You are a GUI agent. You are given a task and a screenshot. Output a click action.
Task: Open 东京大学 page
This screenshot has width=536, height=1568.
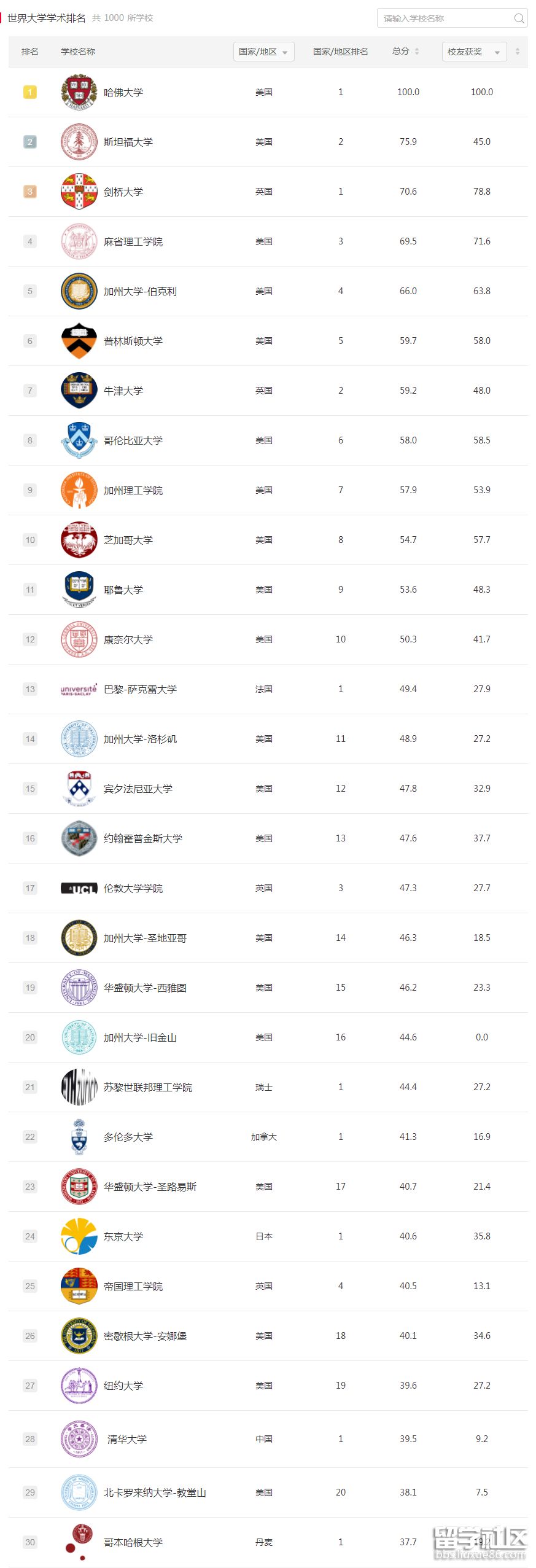click(x=123, y=1236)
